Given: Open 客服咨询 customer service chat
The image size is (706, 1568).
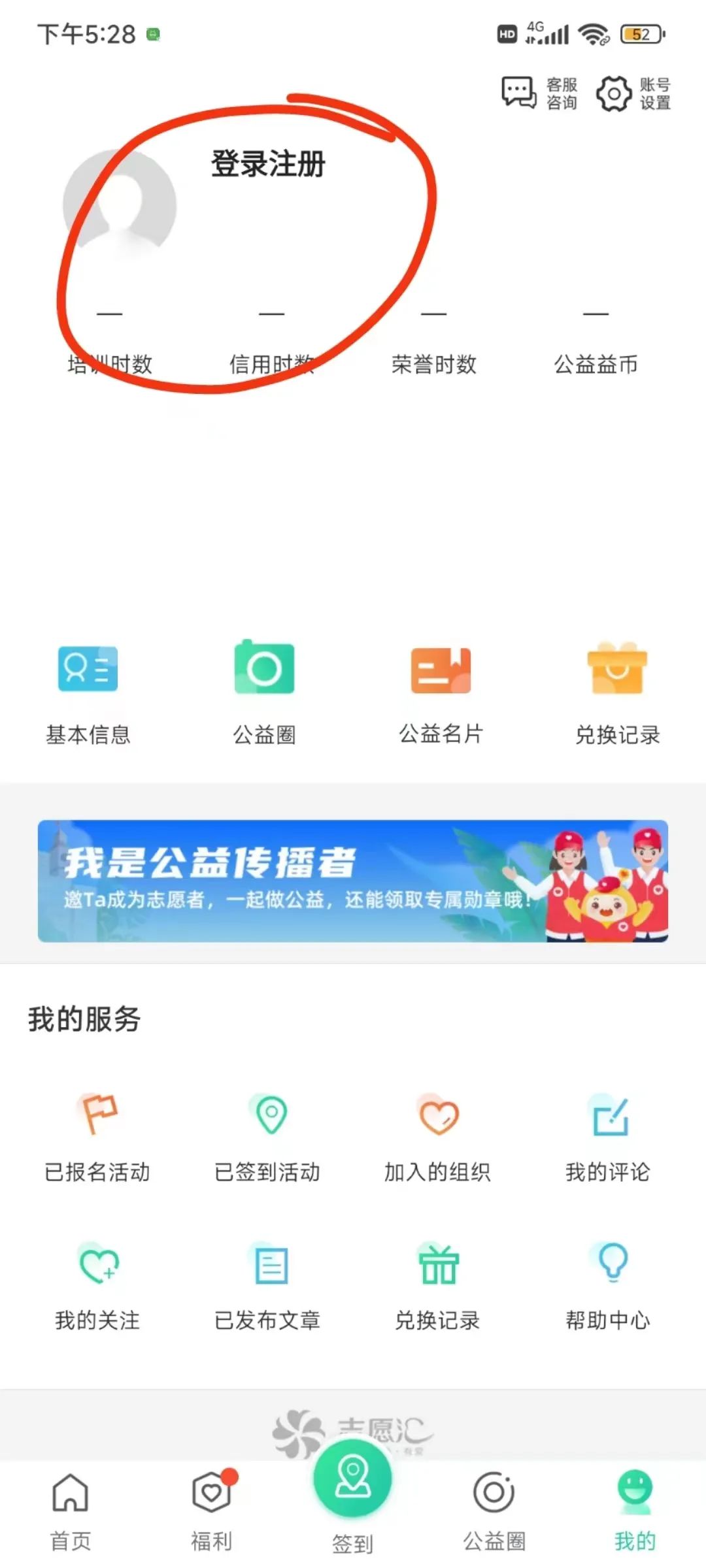Looking at the screenshot, I should (539, 93).
